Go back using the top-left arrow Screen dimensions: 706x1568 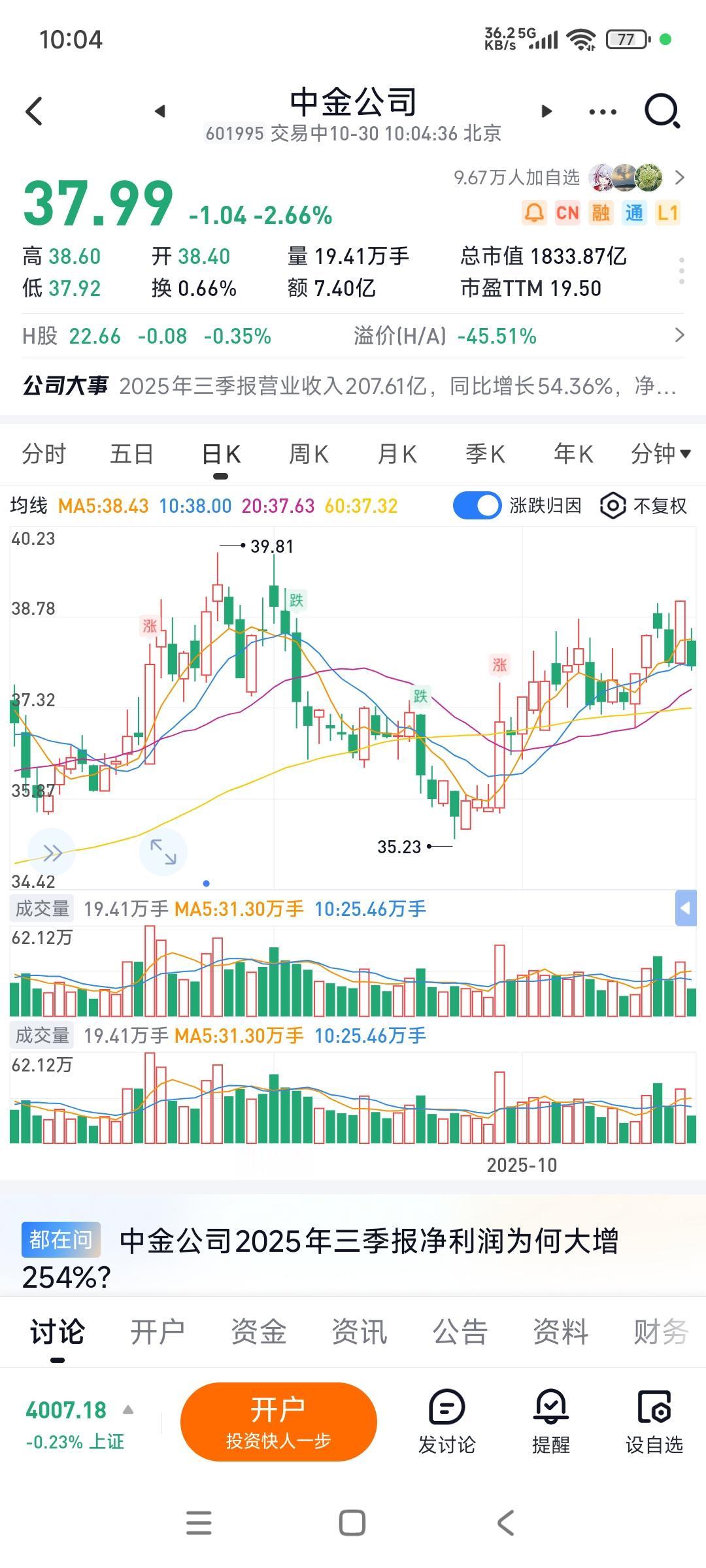[x=35, y=111]
